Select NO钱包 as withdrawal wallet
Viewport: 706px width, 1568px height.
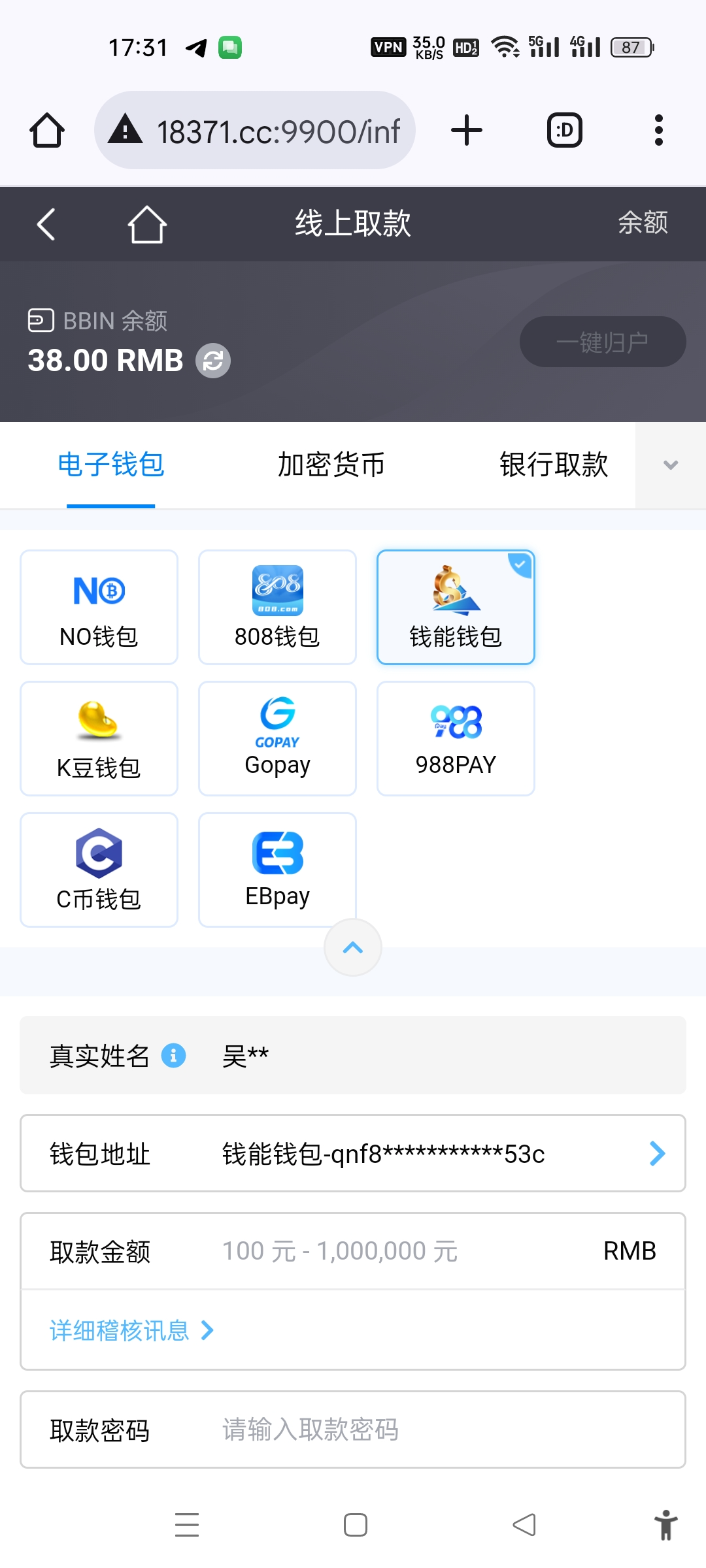click(x=99, y=608)
